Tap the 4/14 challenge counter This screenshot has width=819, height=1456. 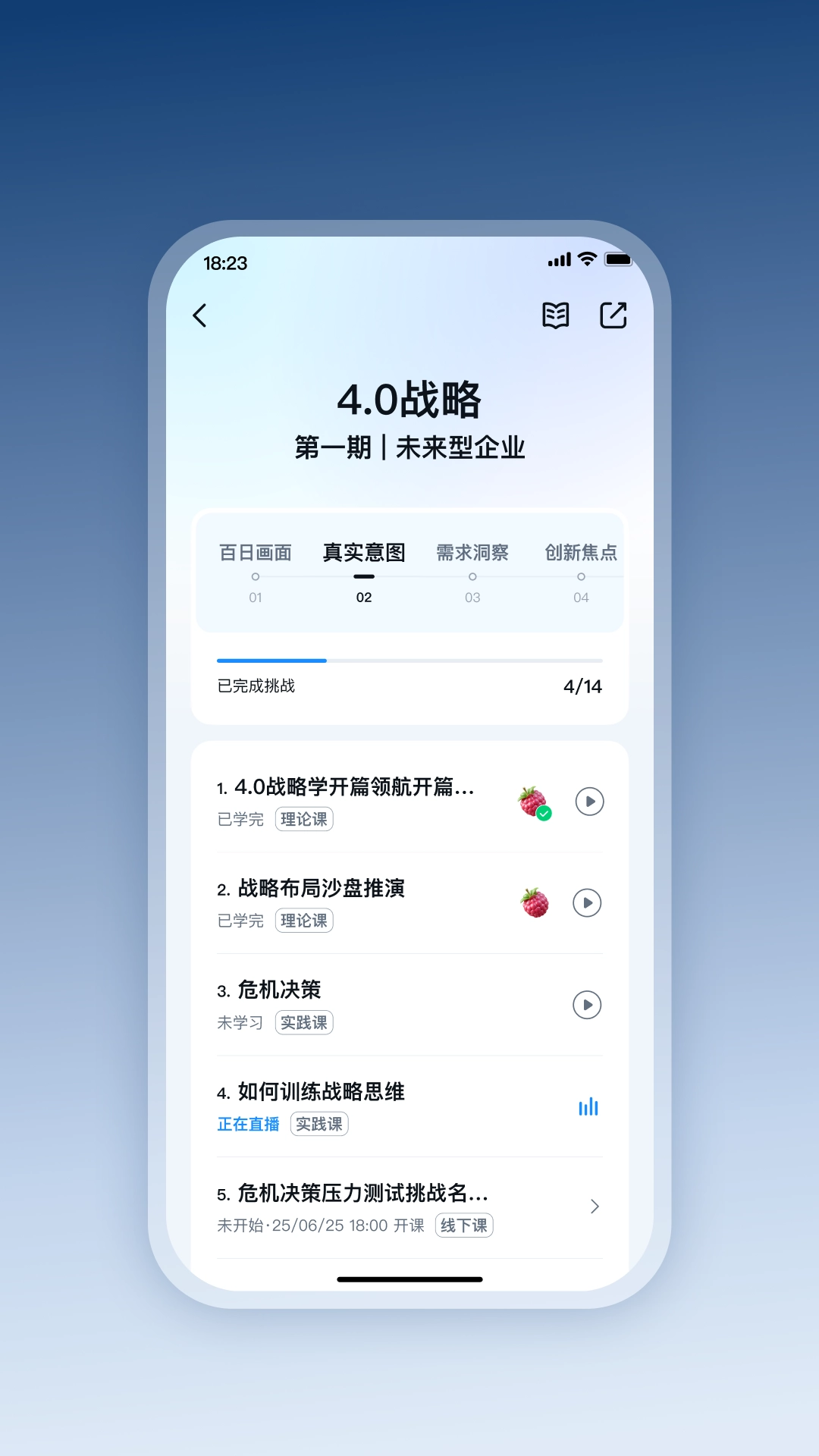click(583, 686)
